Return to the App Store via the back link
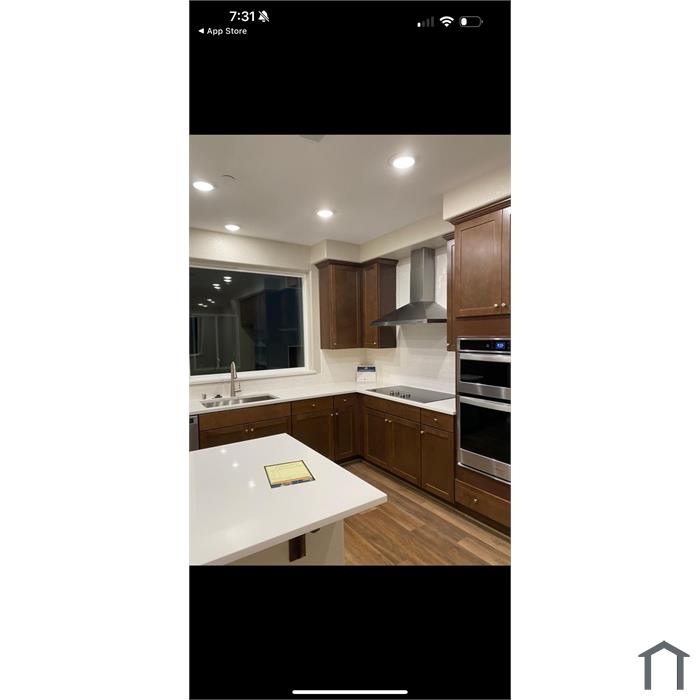Viewport: 700px width, 700px height. [x=223, y=31]
